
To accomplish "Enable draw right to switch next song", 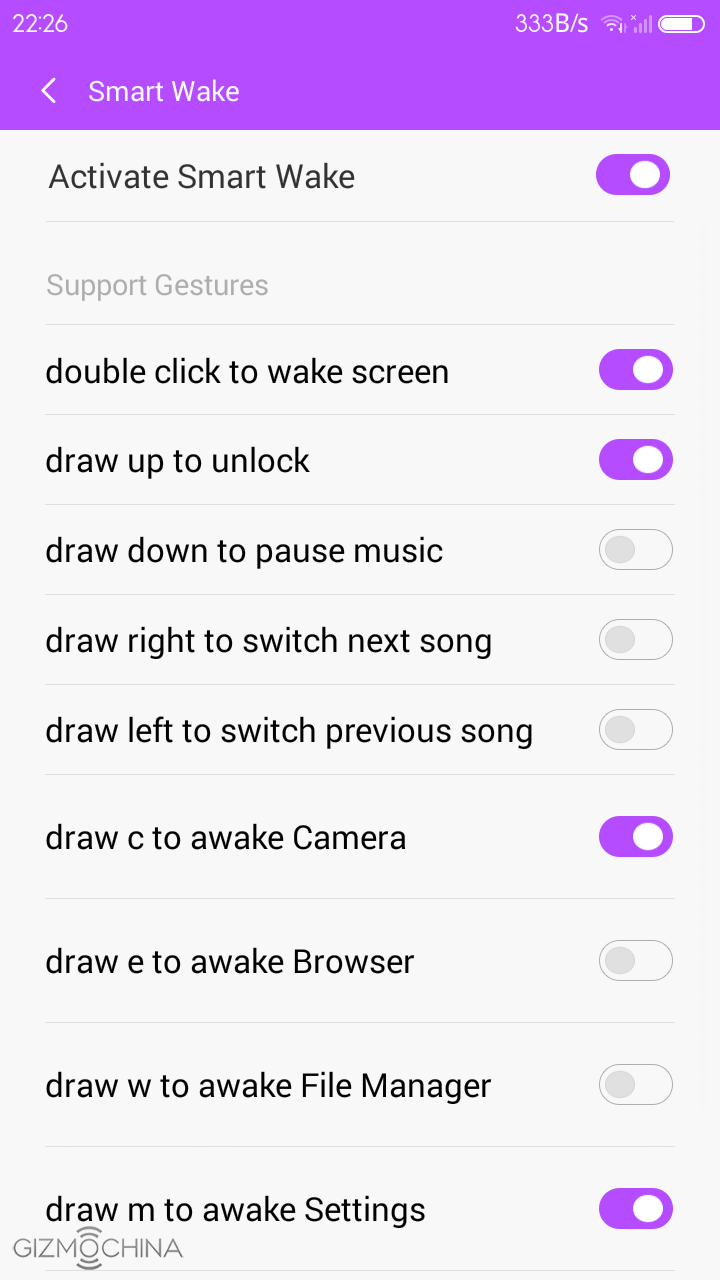I will (635, 640).
